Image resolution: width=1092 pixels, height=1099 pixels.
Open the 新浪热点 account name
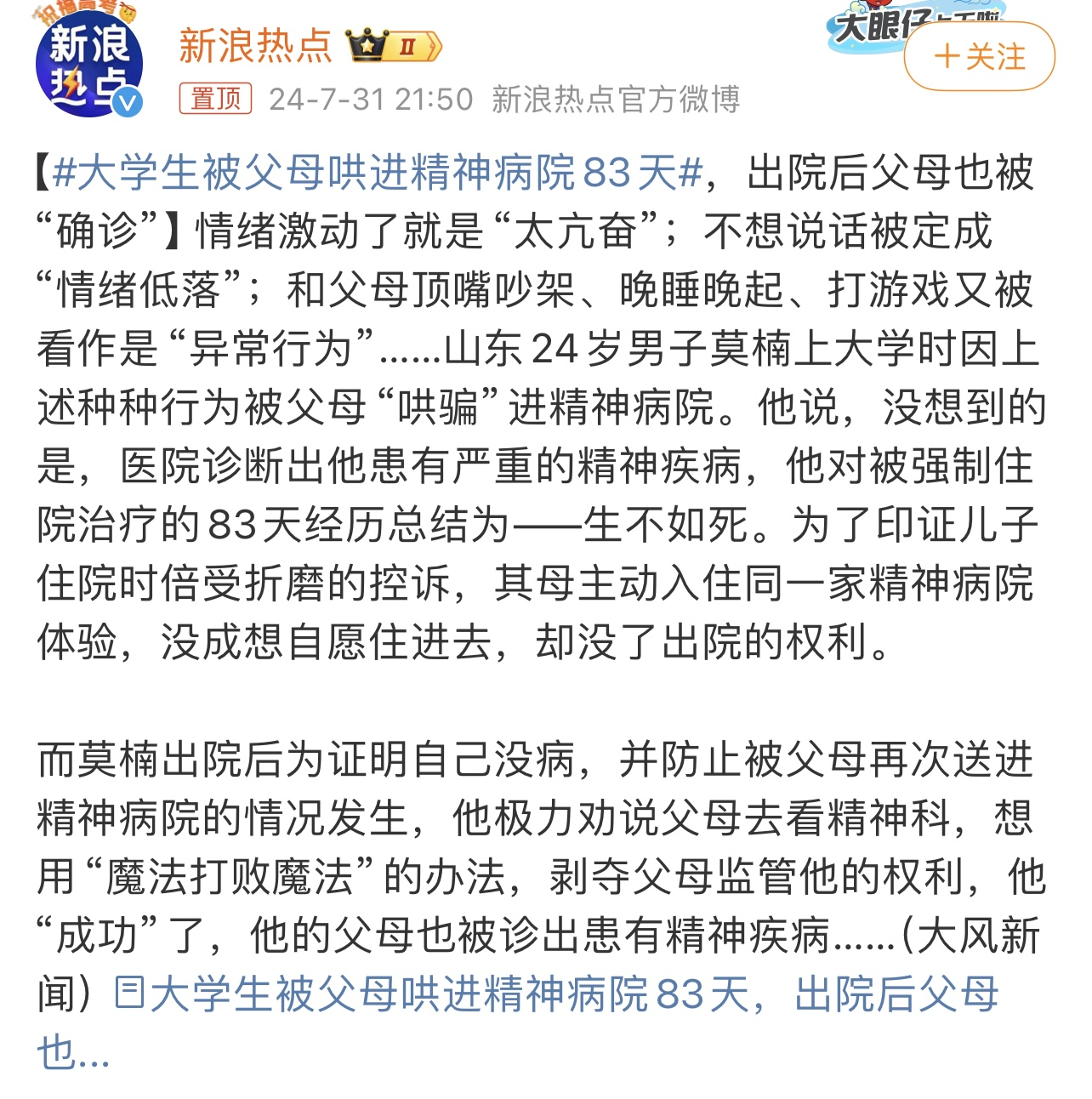coord(255,46)
